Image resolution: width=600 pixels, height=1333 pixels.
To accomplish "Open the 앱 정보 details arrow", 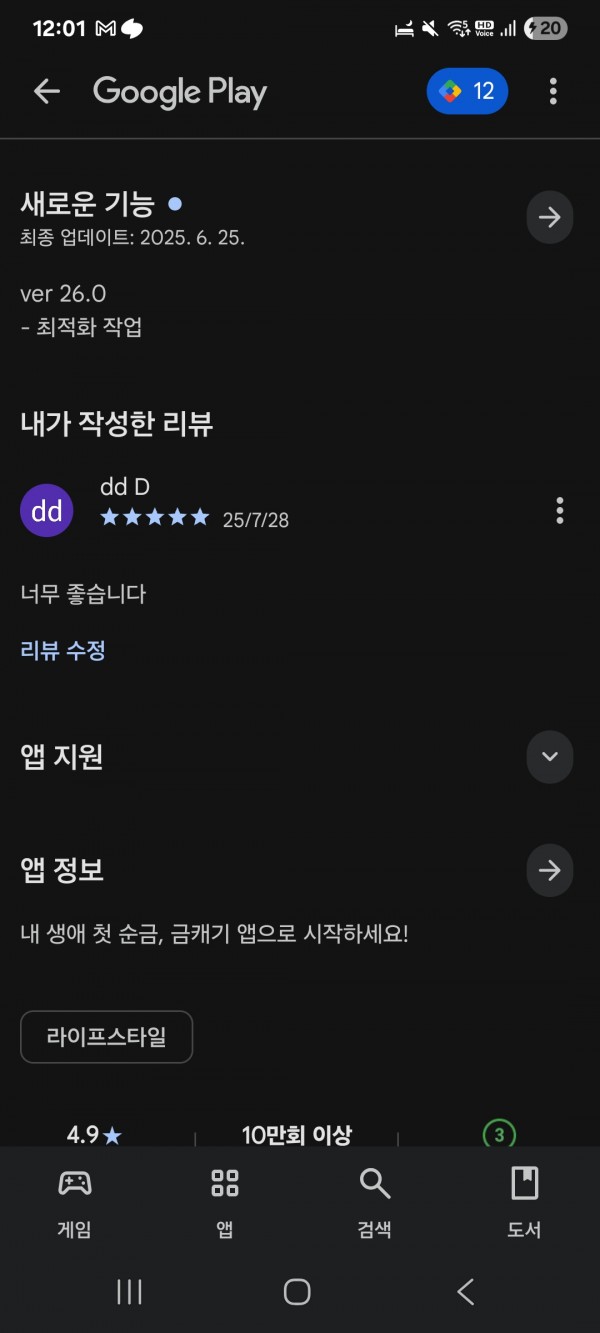I will (x=550, y=870).
